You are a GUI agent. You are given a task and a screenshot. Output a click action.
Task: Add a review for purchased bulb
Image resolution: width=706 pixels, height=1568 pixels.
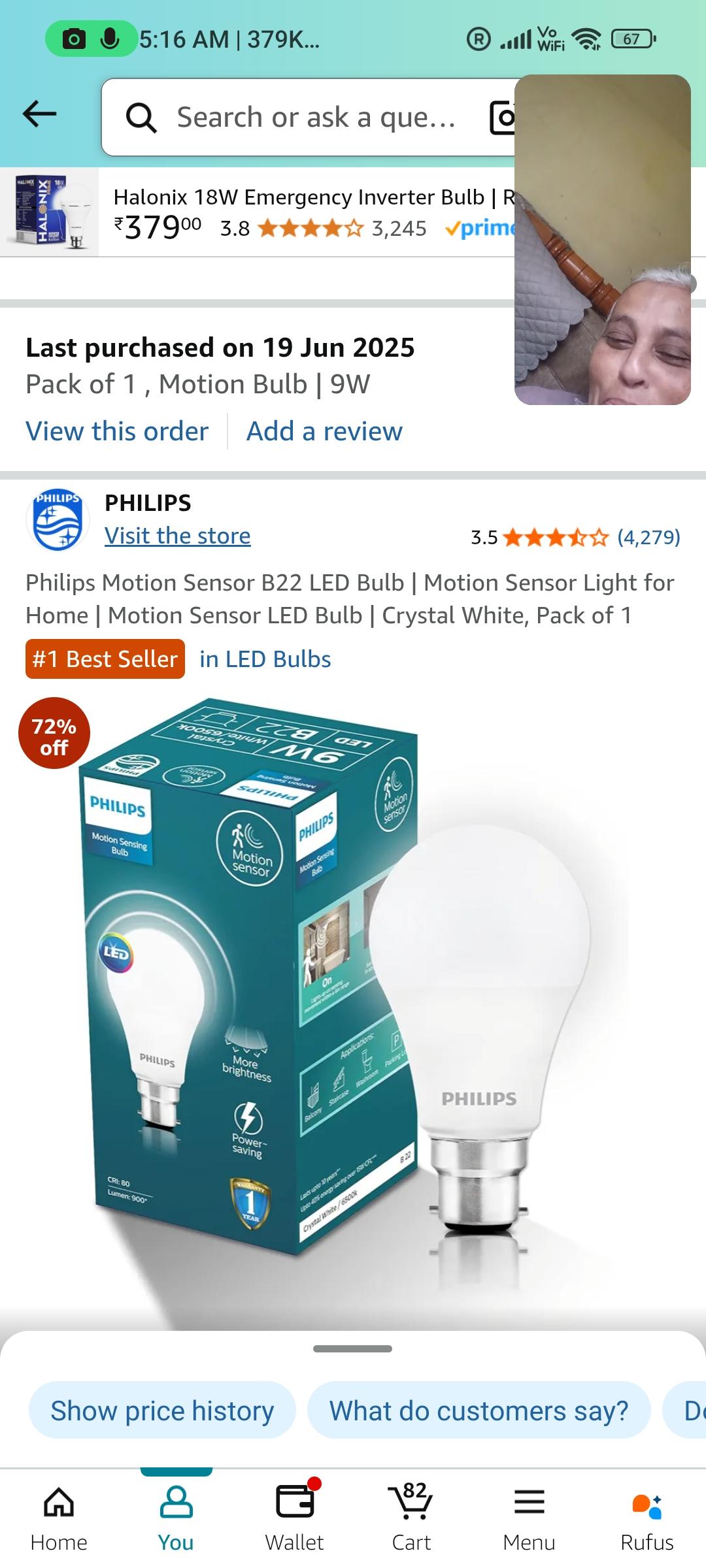click(x=324, y=431)
